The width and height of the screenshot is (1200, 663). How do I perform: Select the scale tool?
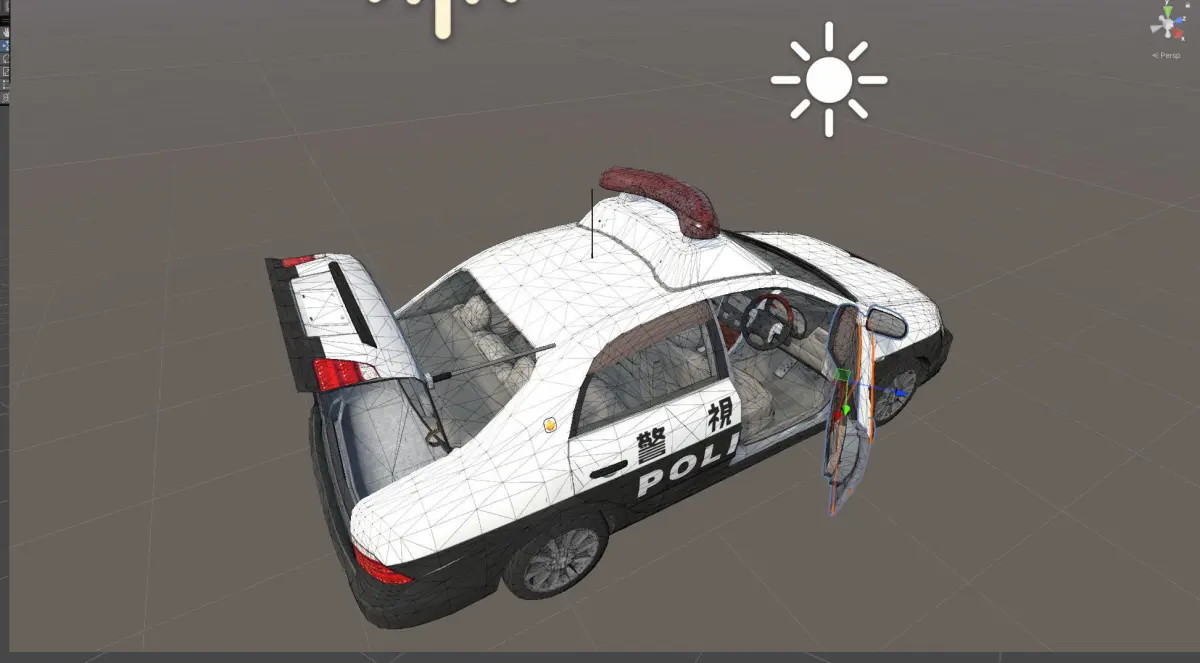click(6, 71)
